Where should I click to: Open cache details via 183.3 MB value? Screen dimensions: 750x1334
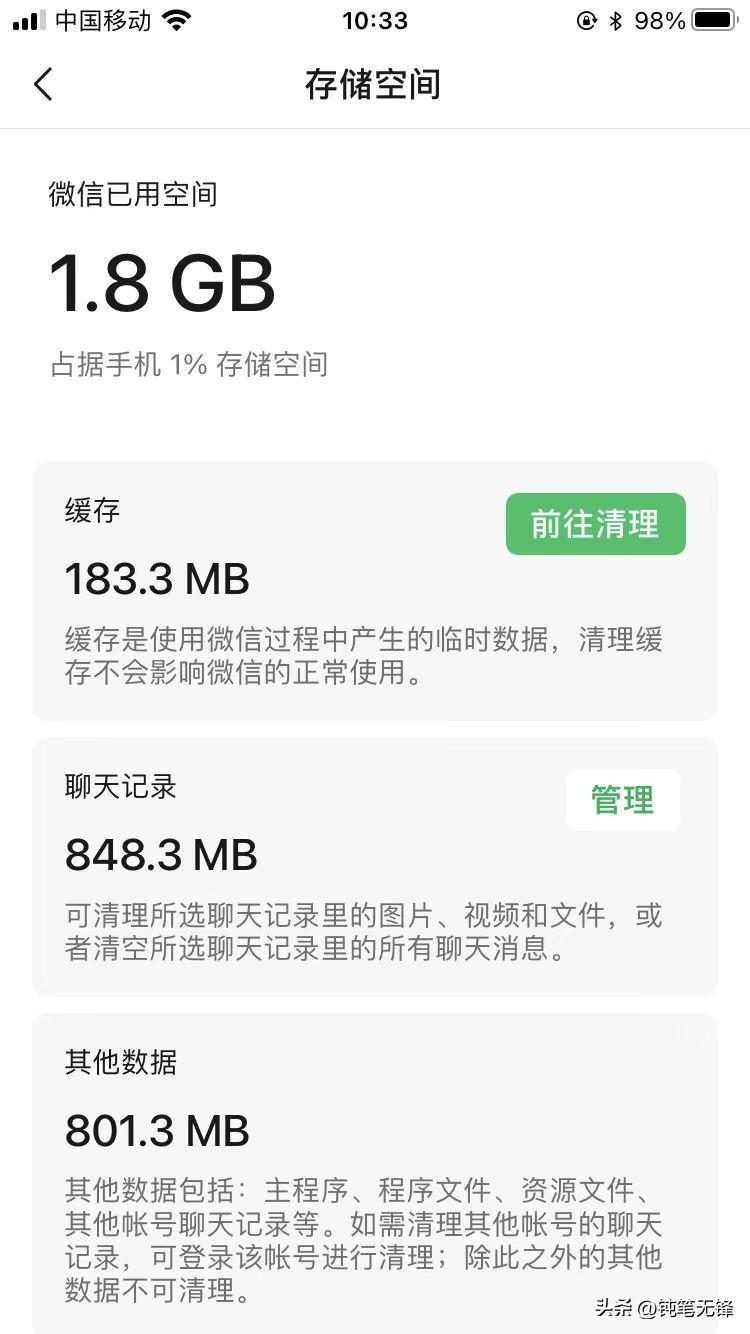pyautogui.click(x=156, y=578)
